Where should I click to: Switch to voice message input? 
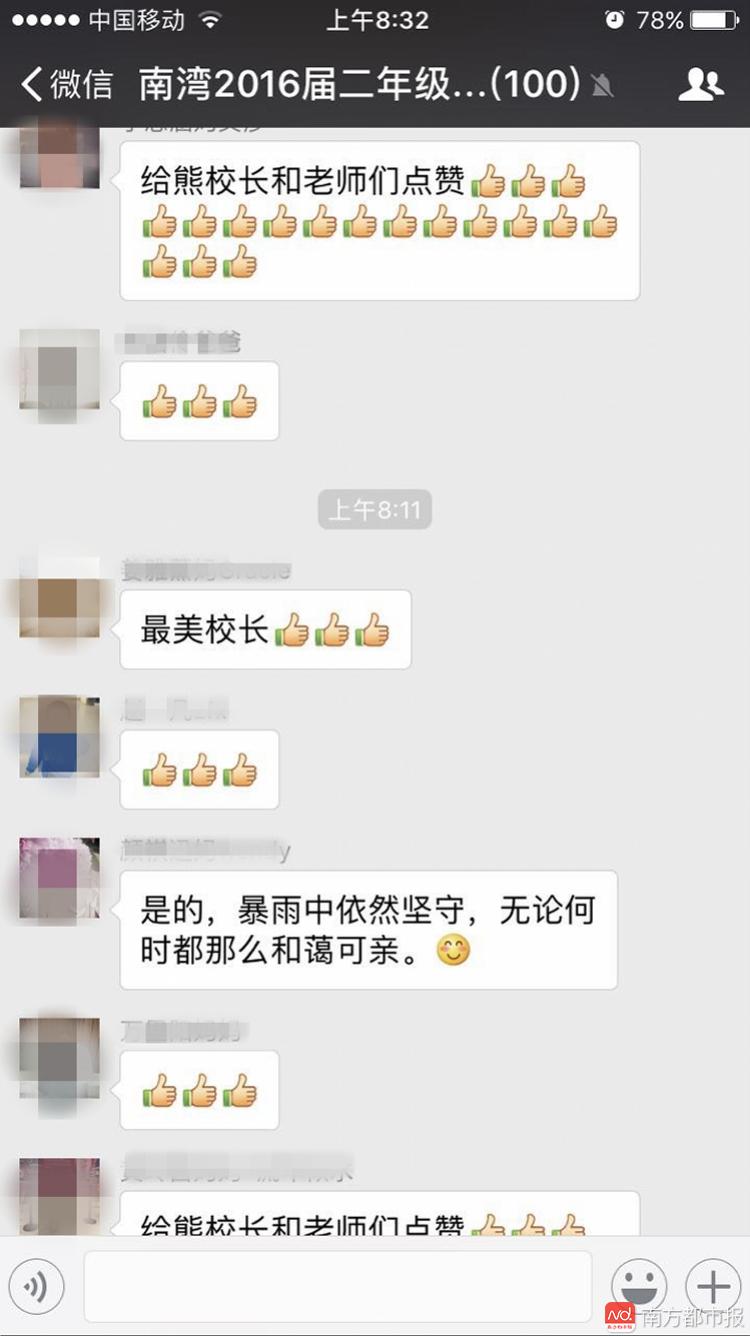[x=36, y=1285]
